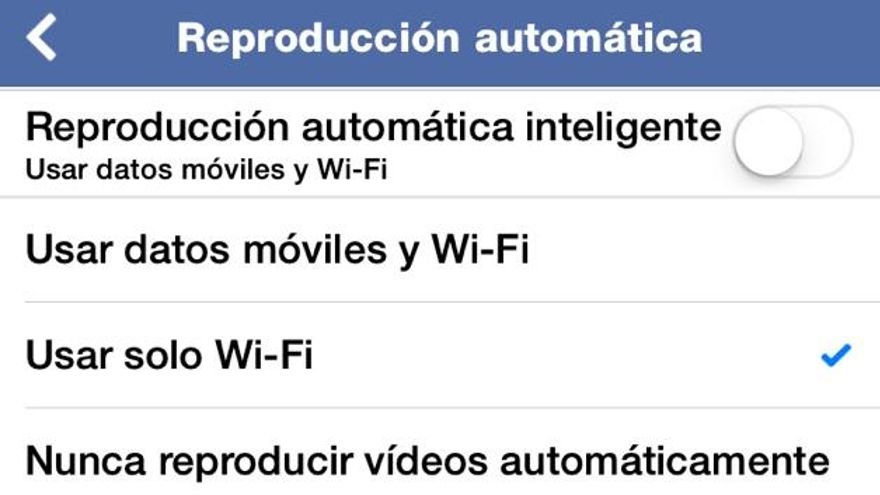Image resolution: width=880 pixels, height=495 pixels.
Task: Select Usar datos móviles y Wi-Fi
Action: (x=277, y=250)
